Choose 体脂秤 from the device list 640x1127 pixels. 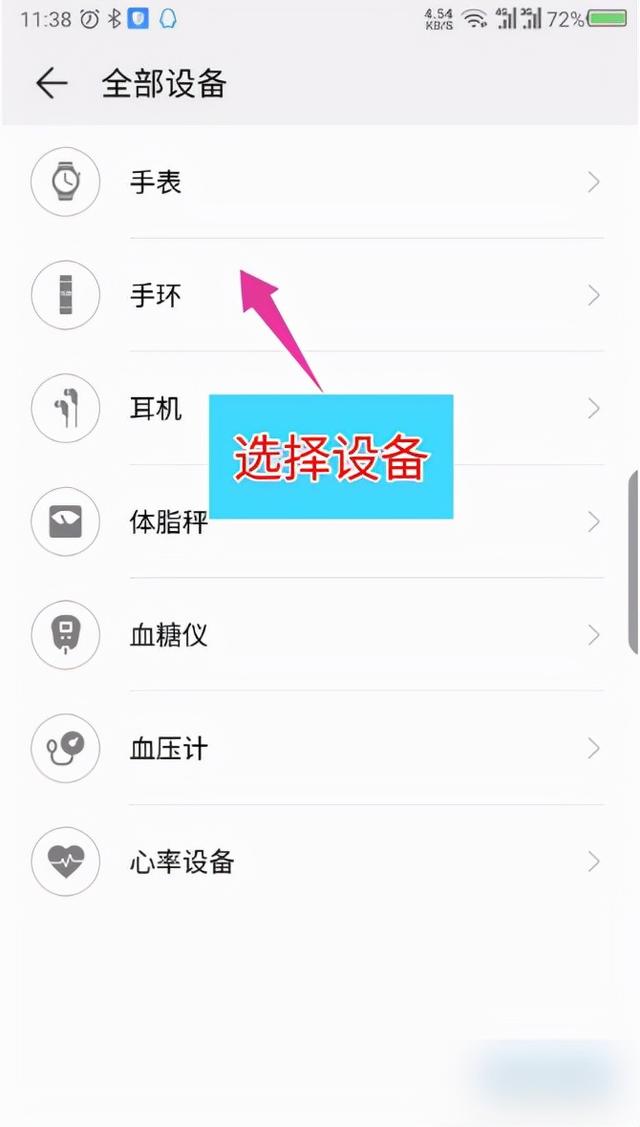tap(320, 522)
